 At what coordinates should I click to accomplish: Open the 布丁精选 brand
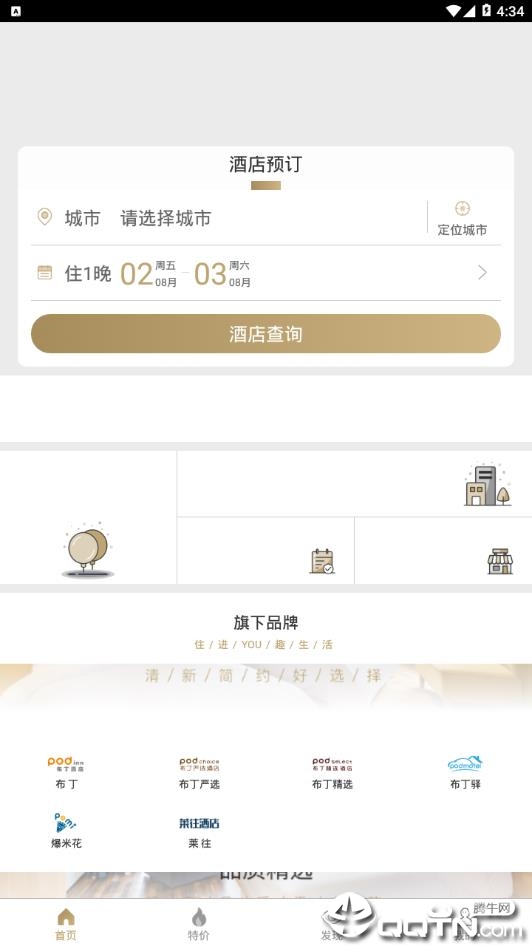pyautogui.click(x=332, y=773)
